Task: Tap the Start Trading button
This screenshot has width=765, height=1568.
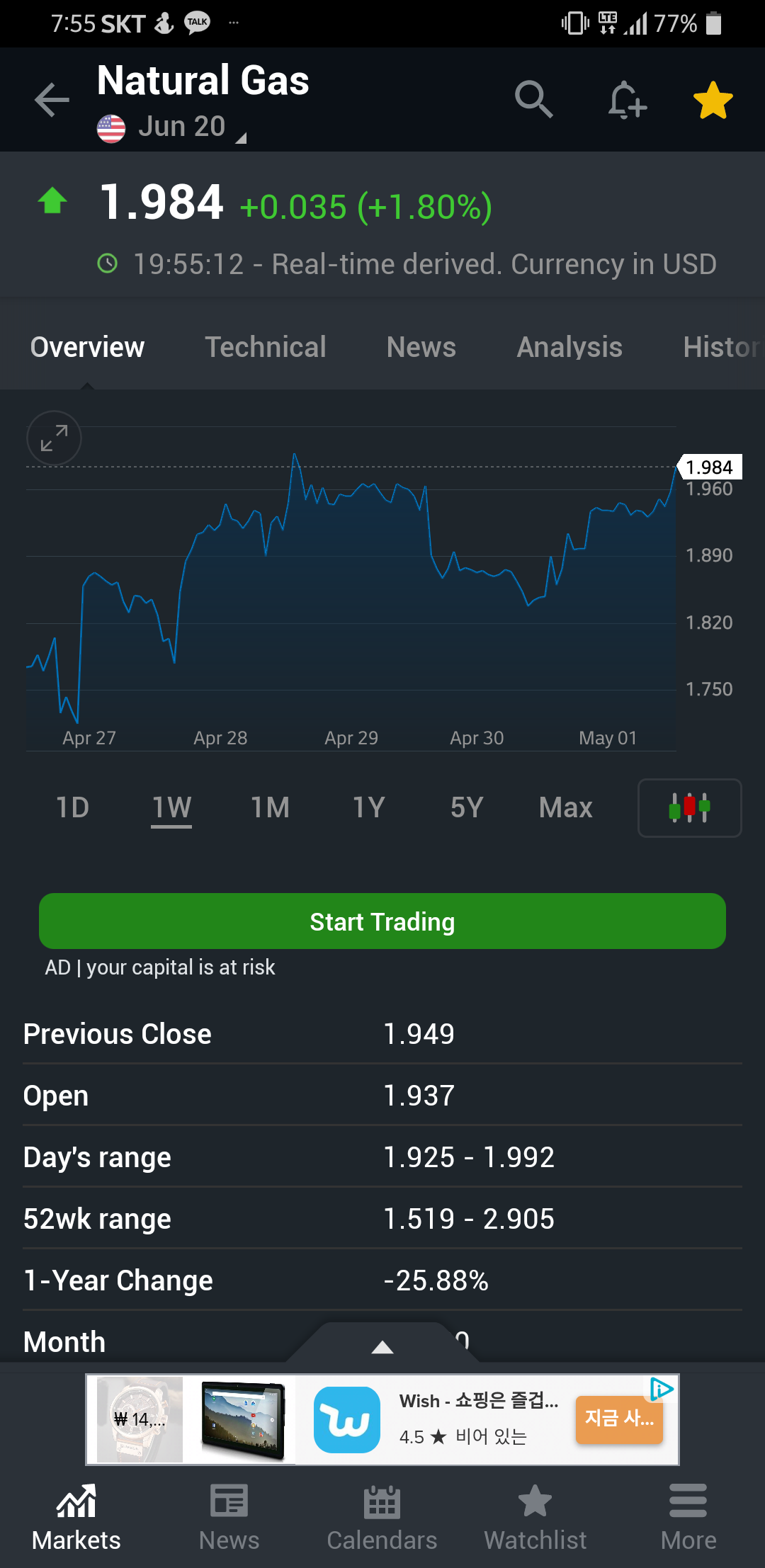Action: click(x=382, y=921)
